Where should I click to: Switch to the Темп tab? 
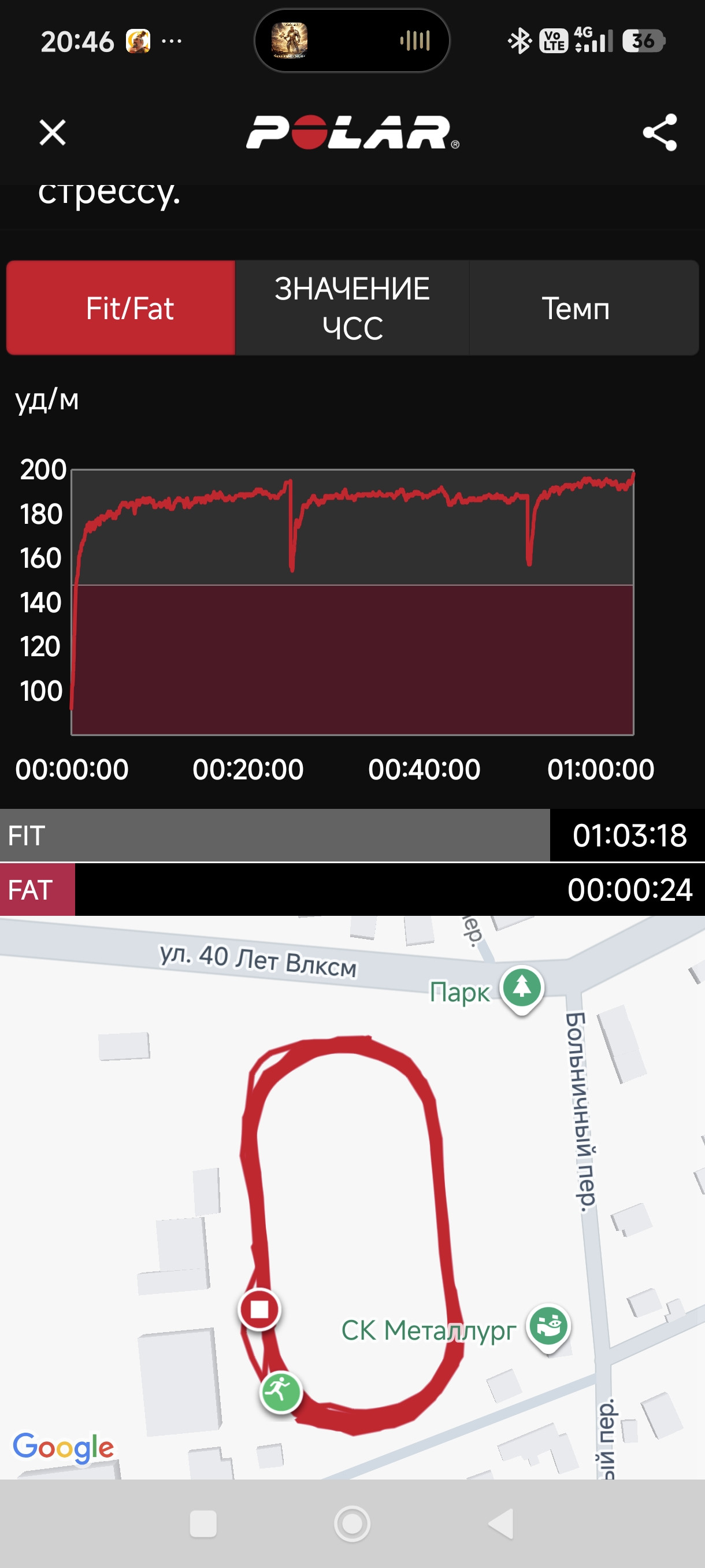coord(583,308)
